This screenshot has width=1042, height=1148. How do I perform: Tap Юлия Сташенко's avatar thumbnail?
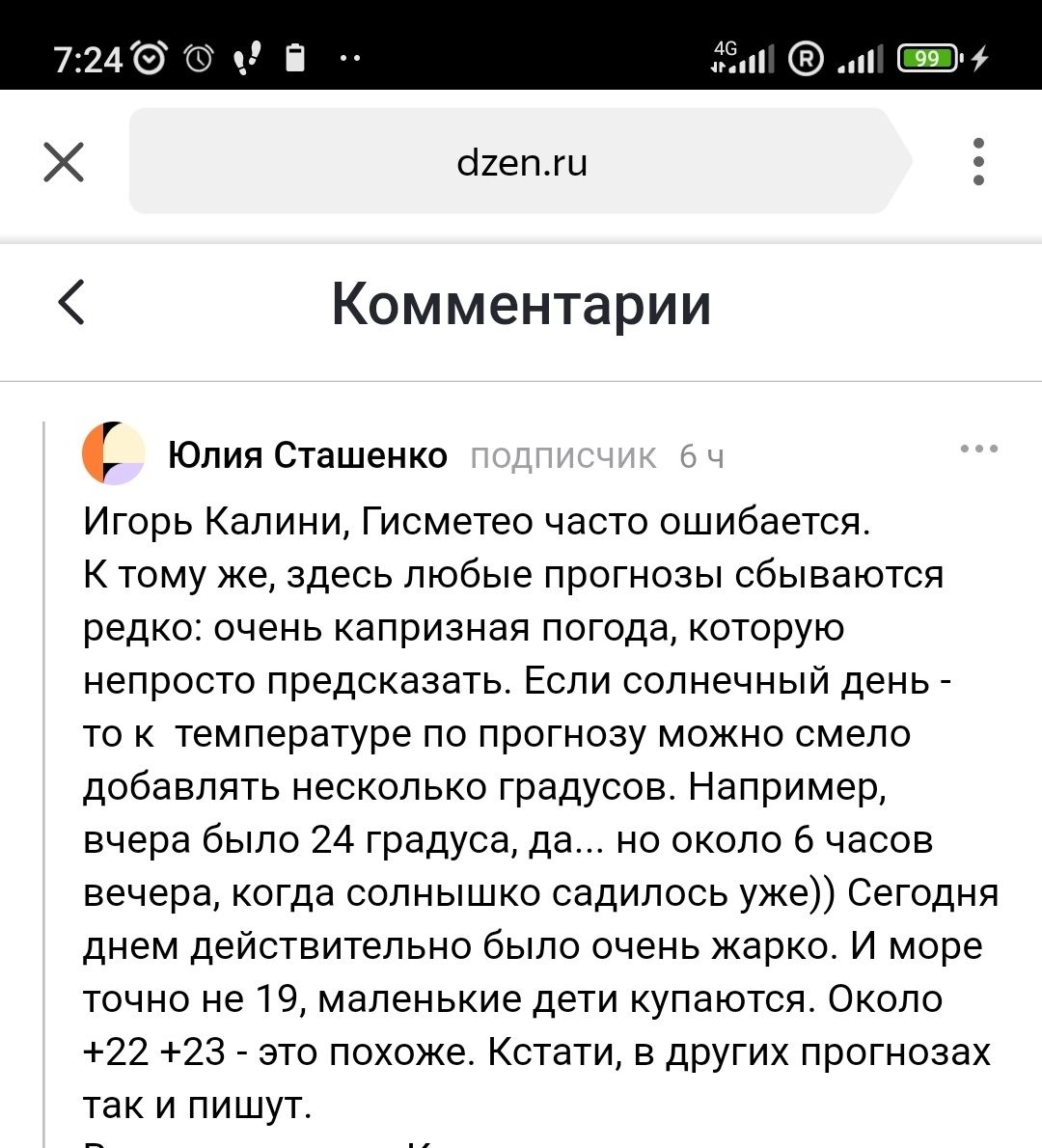(x=116, y=454)
